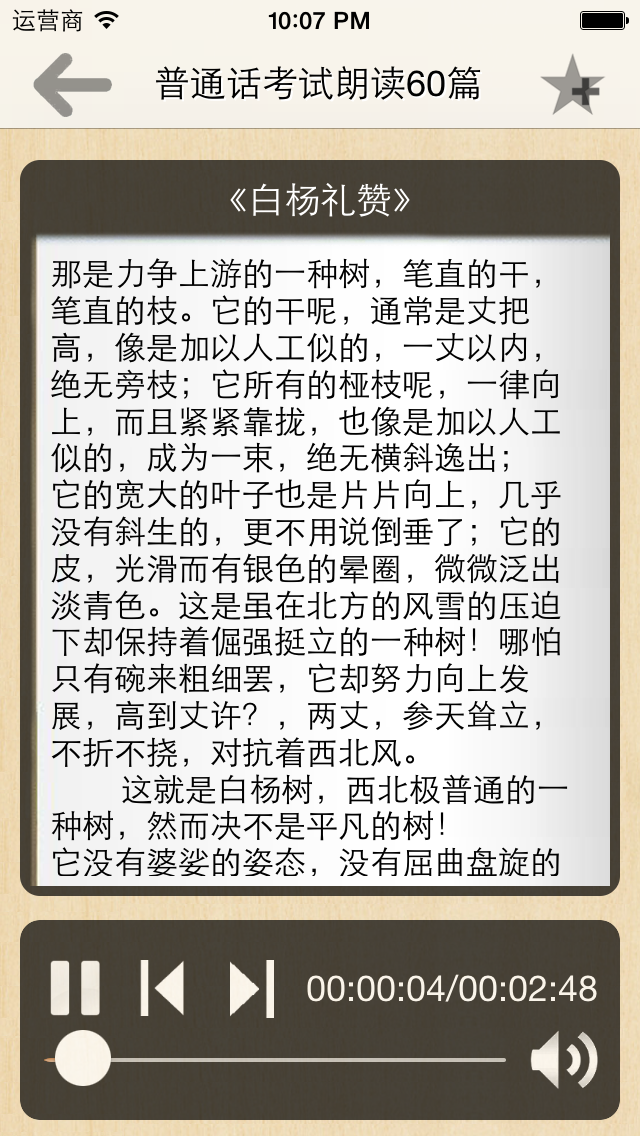Viewport: 640px width, 1136px height.
Task: Skip to the previous passage
Action: [x=162, y=988]
